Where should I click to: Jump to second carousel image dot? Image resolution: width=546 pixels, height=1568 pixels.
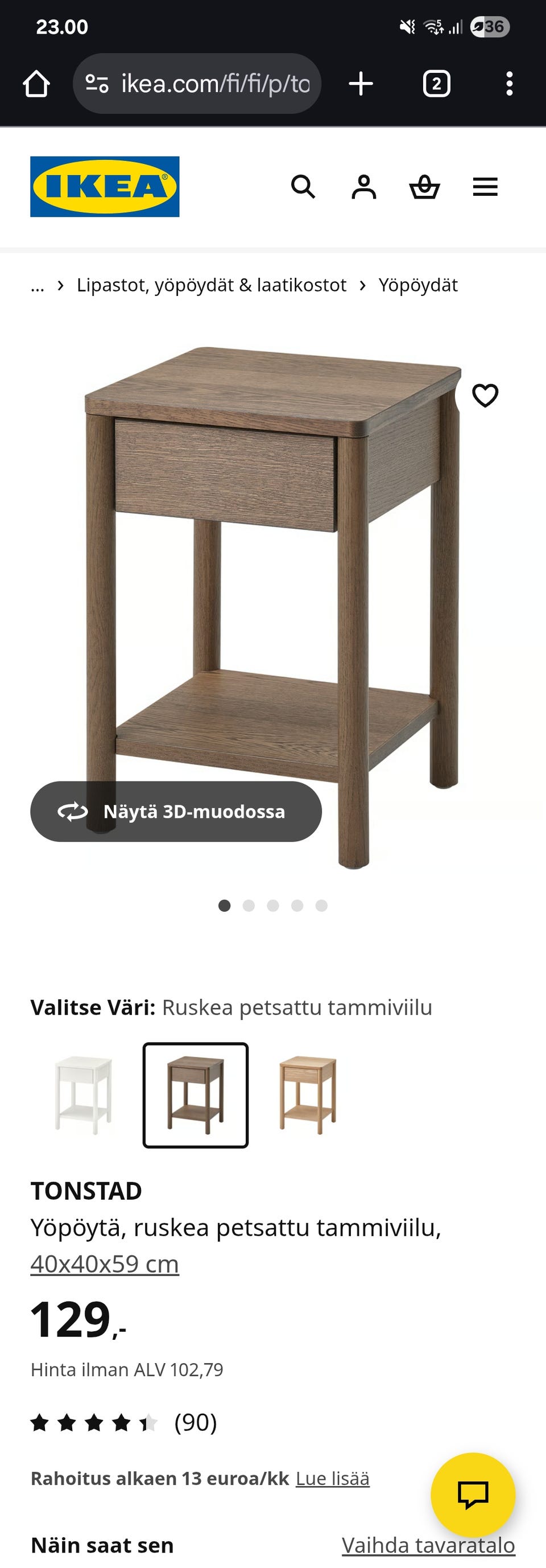pyautogui.click(x=249, y=906)
